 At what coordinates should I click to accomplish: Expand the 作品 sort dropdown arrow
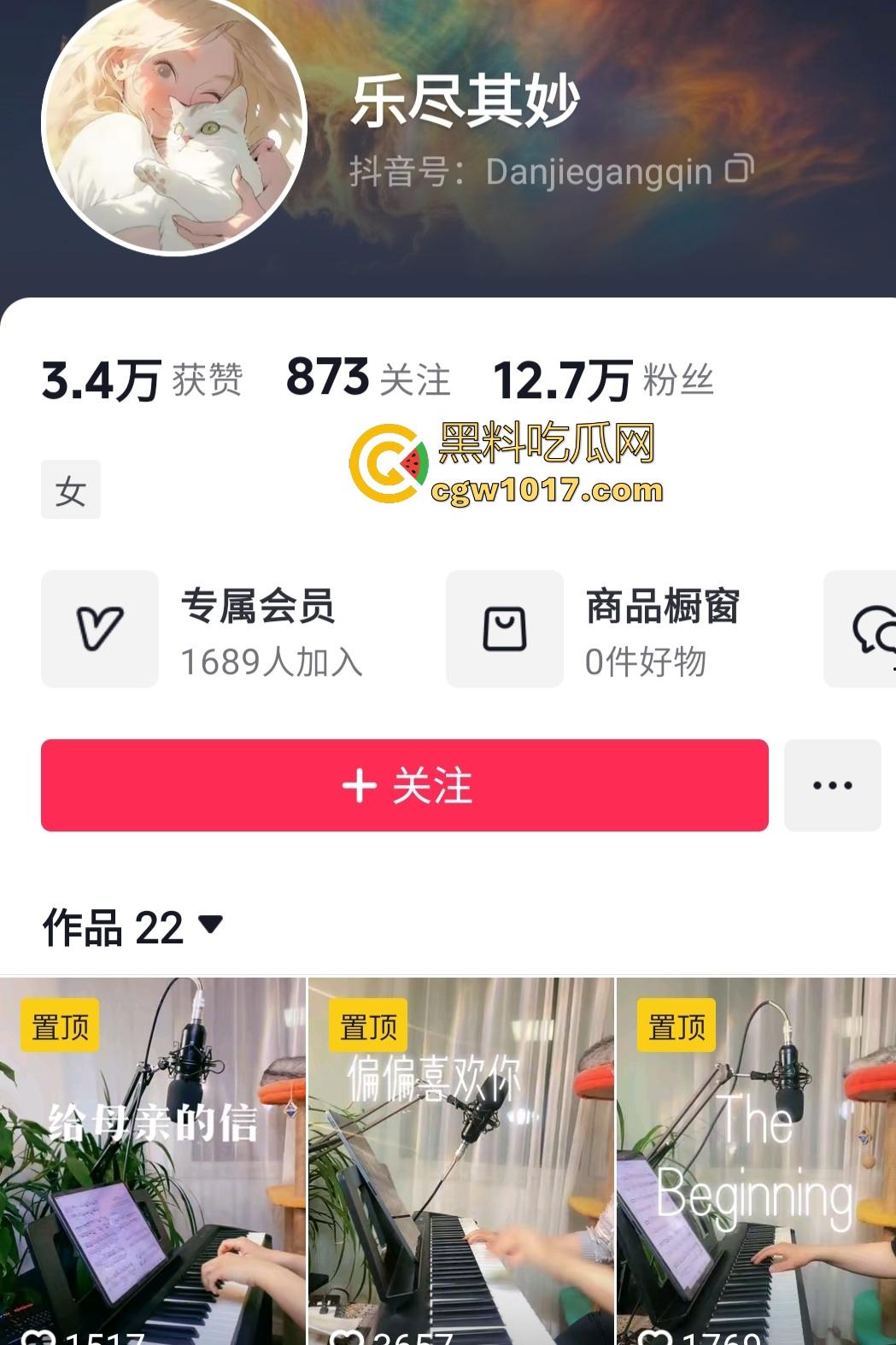tap(208, 927)
